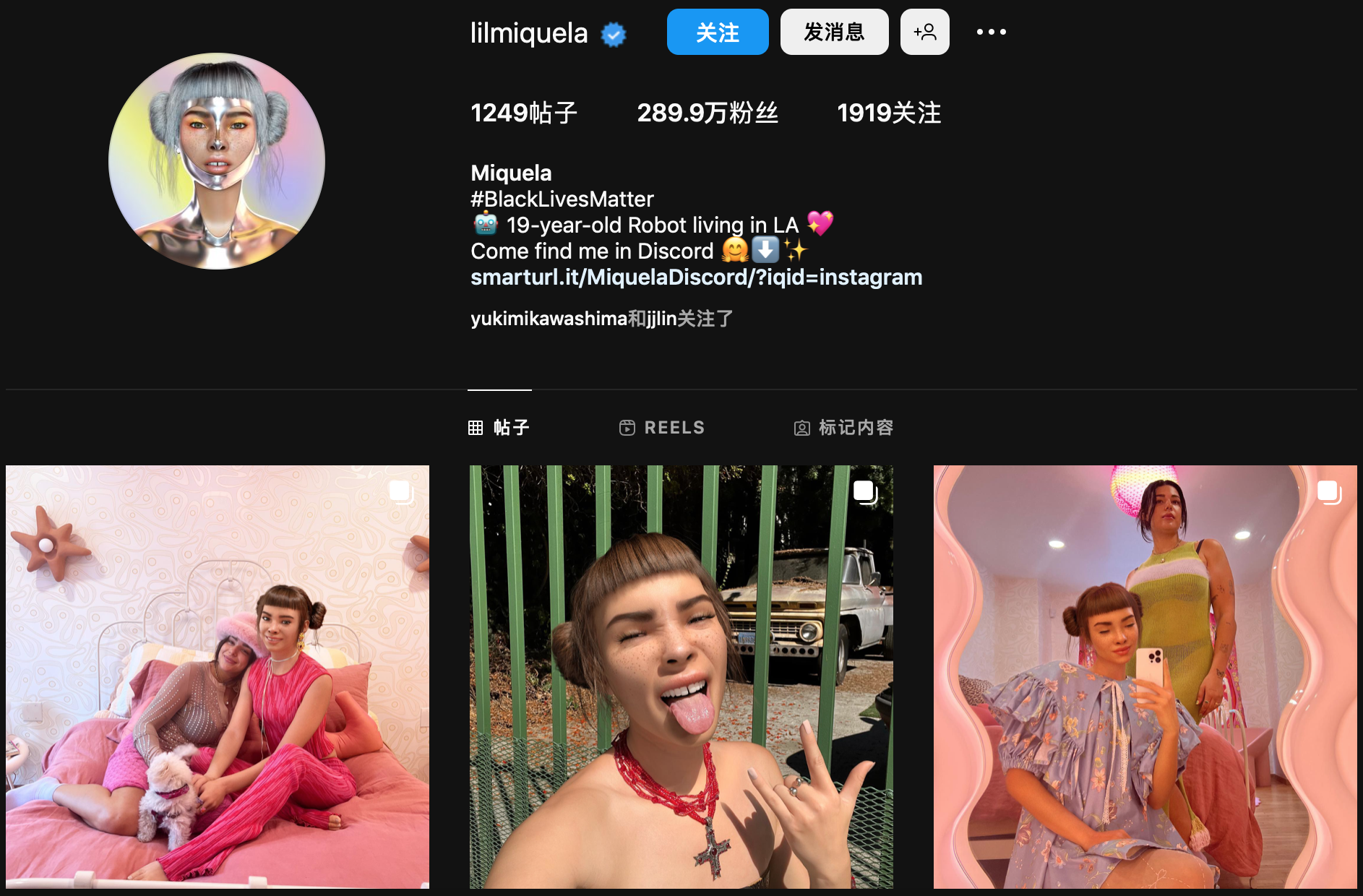Open the mirror selfie post in the pink room

1145,676
